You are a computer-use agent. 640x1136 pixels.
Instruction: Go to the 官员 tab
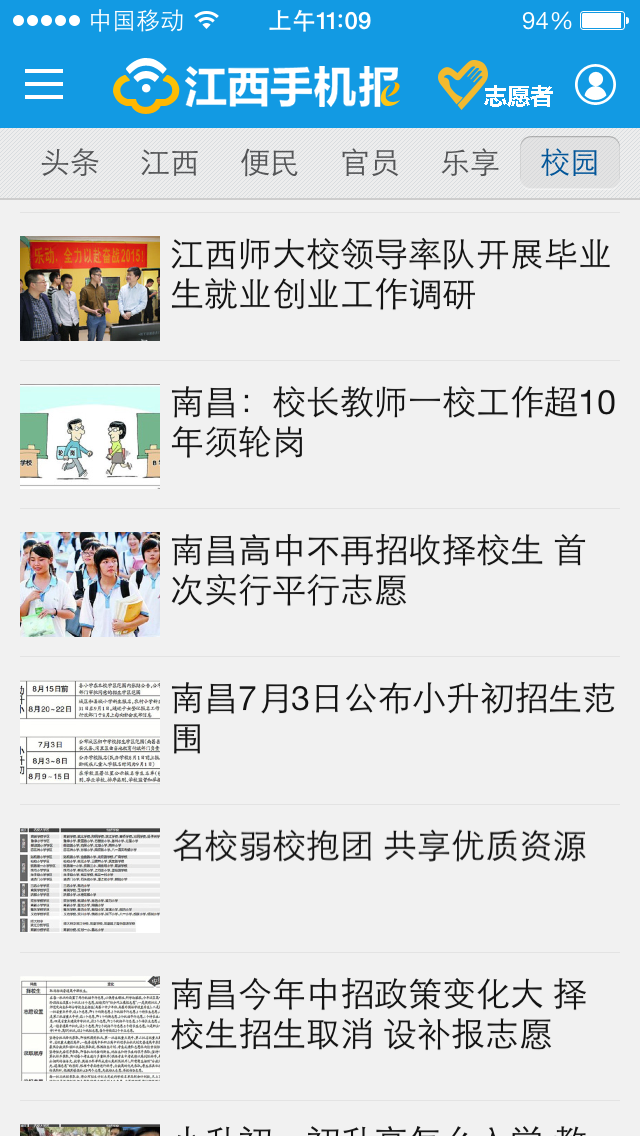pos(370,162)
